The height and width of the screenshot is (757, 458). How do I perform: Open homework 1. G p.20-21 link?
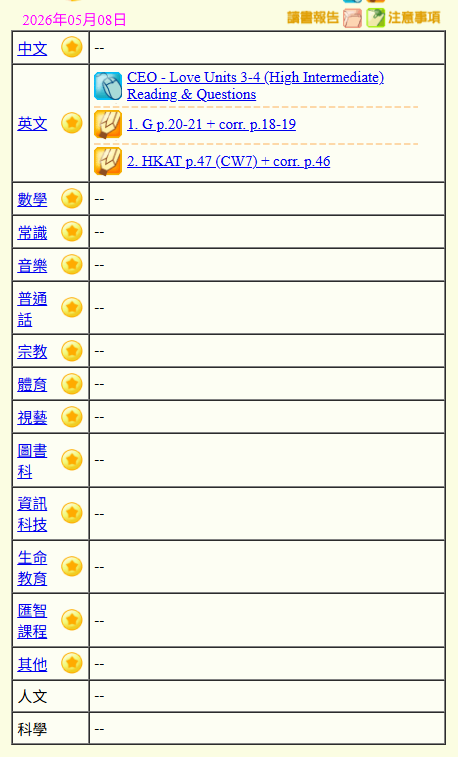(211, 125)
